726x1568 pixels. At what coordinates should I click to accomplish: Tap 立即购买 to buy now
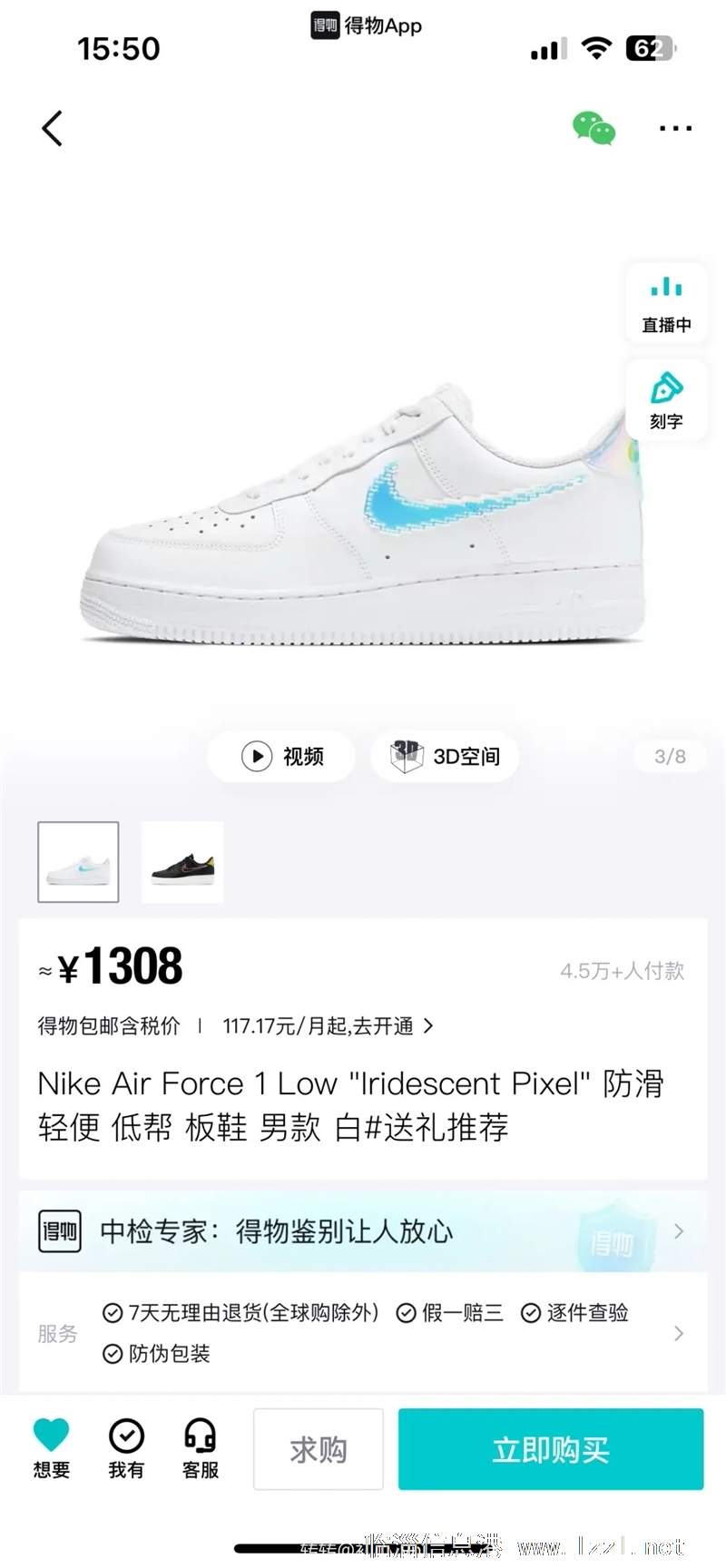tap(551, 1449)
